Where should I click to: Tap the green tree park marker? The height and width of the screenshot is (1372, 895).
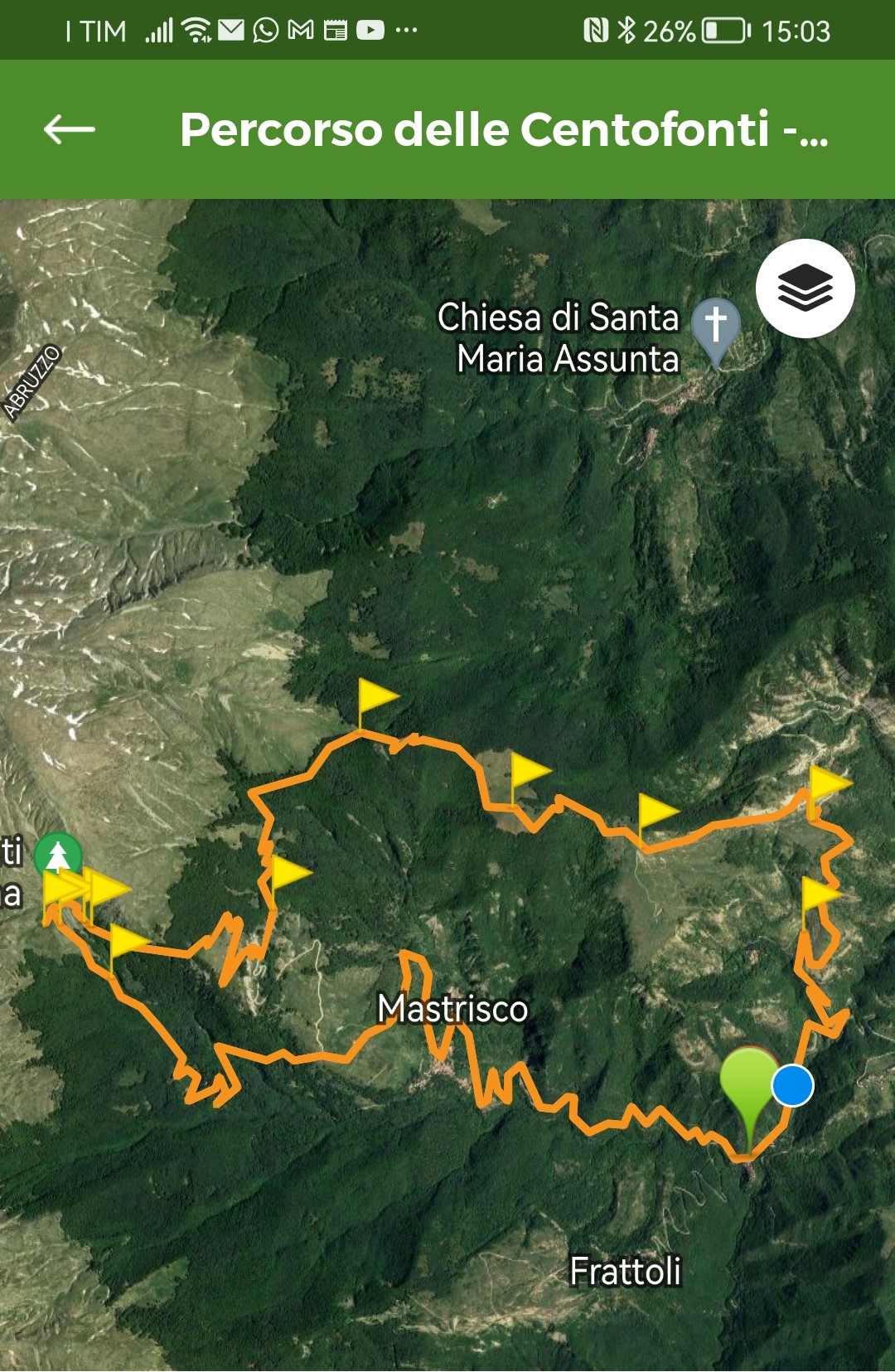click(58, 854)
